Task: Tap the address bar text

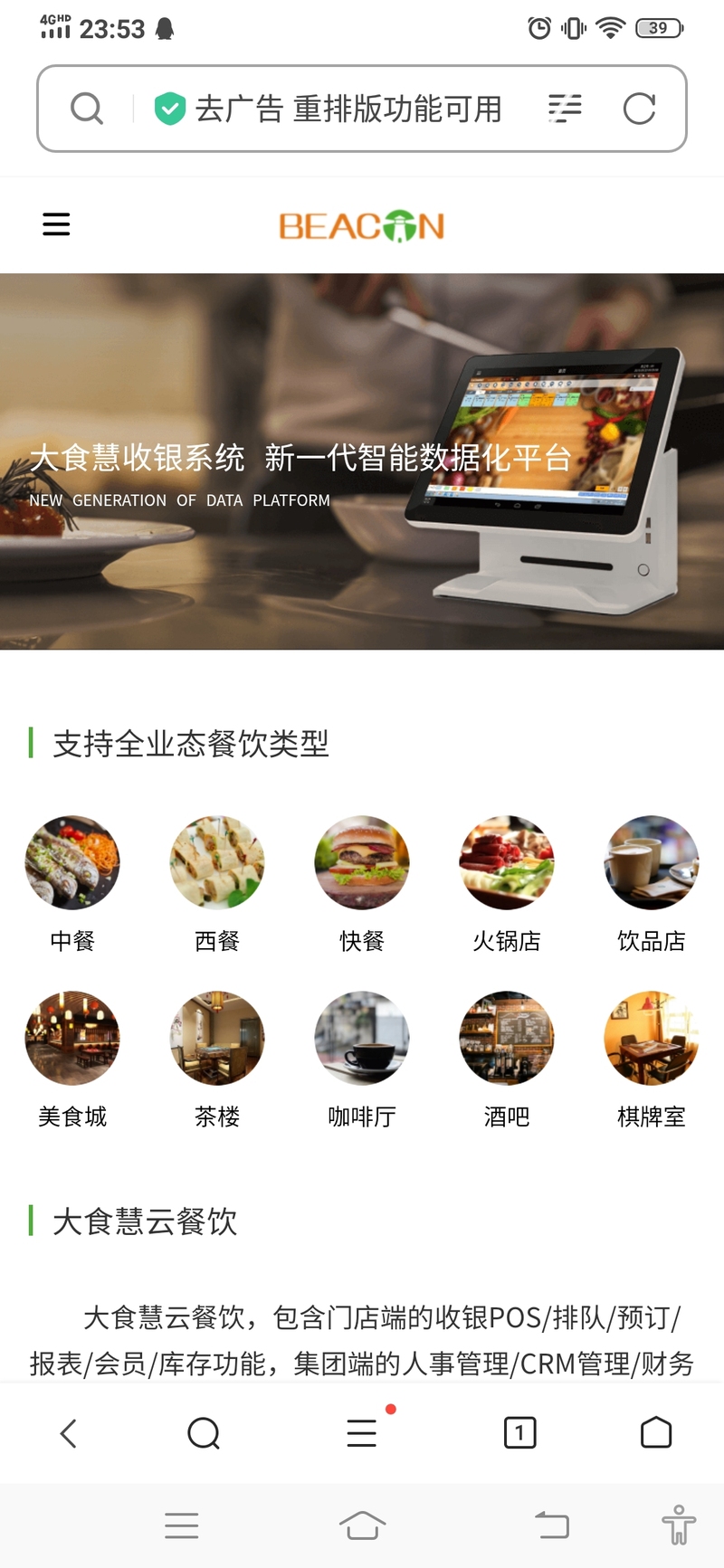Action: (348, 109)
